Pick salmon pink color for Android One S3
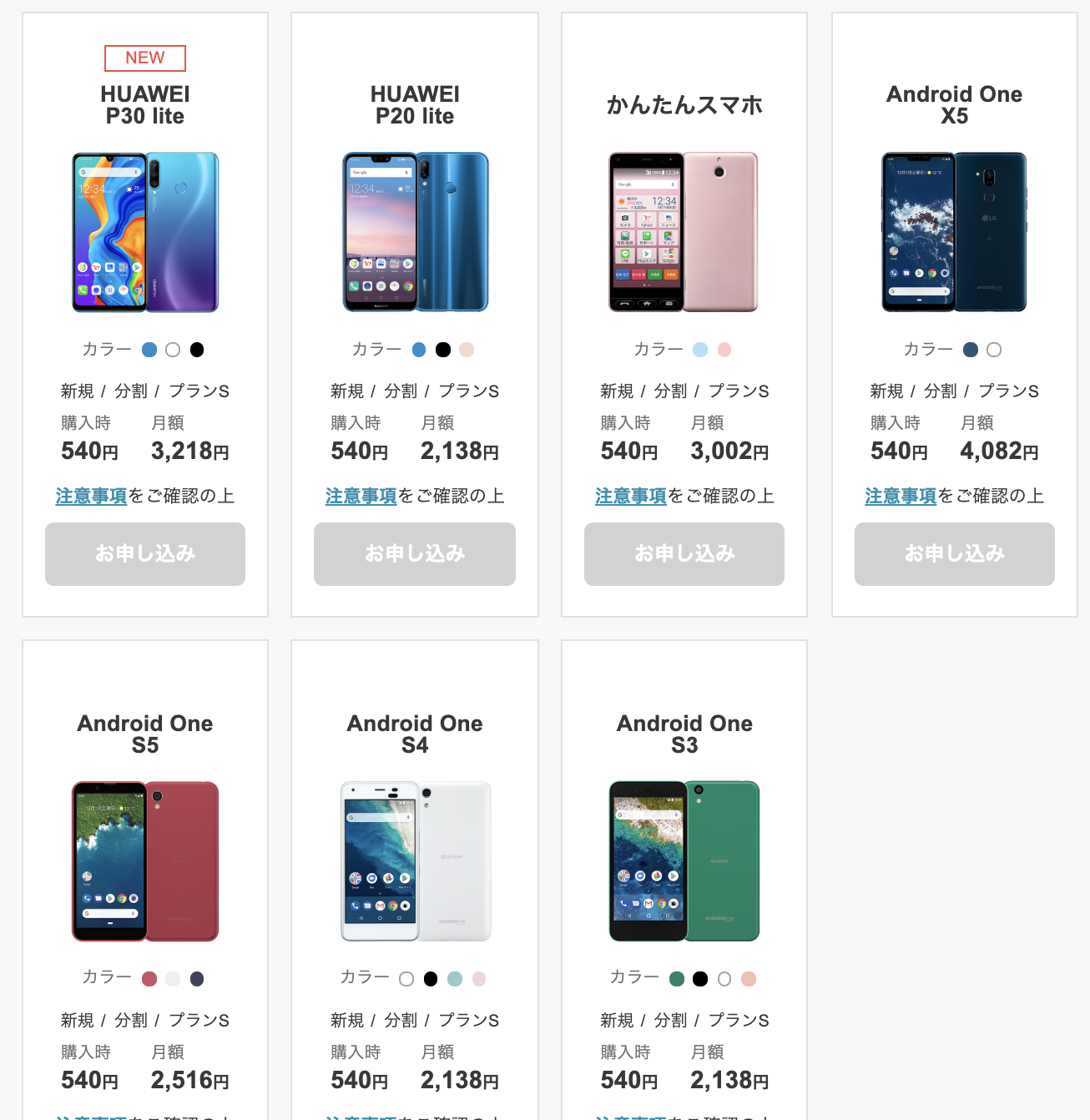Screen dimensions: 1090x1120 pyautogui.click(x=749, y=979)
